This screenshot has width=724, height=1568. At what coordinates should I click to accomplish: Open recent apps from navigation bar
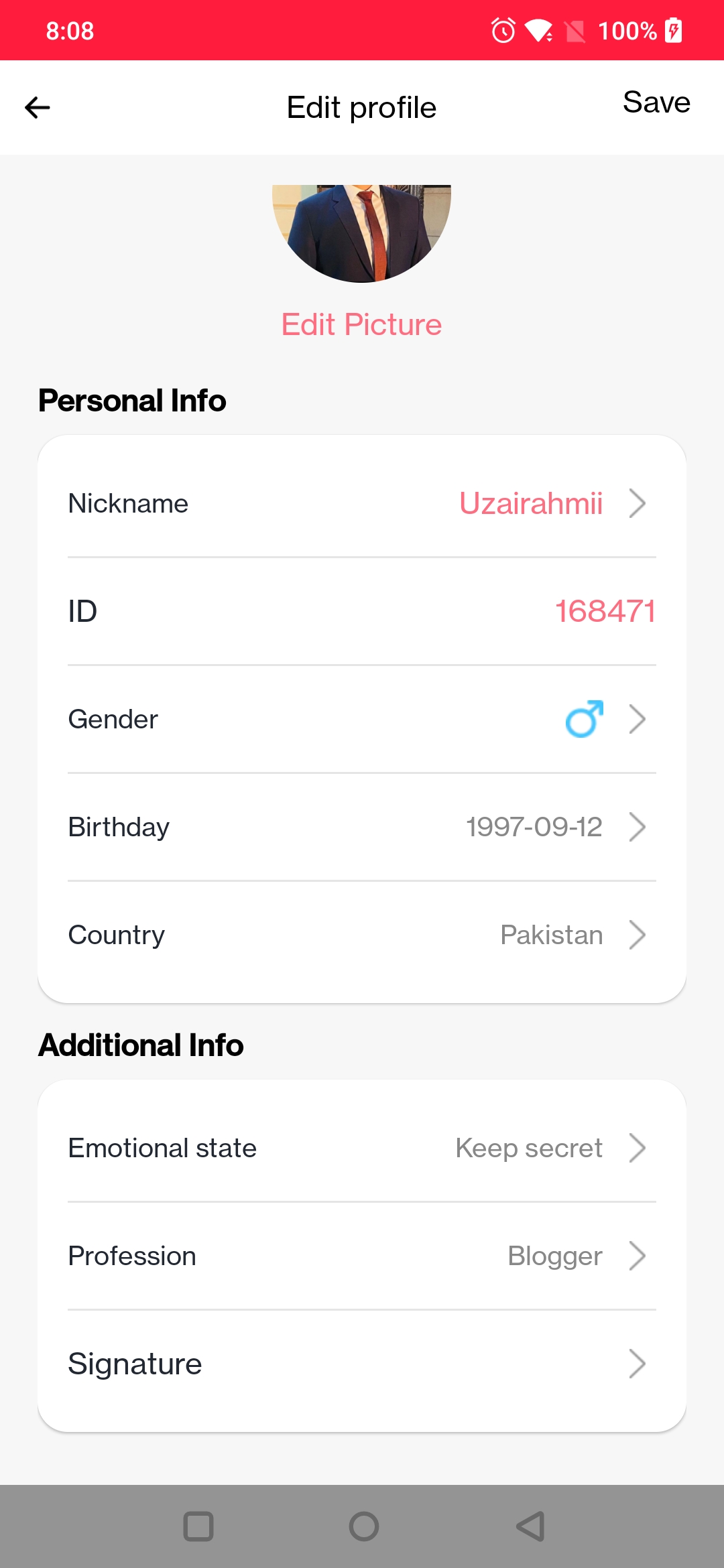point(198,1527)
